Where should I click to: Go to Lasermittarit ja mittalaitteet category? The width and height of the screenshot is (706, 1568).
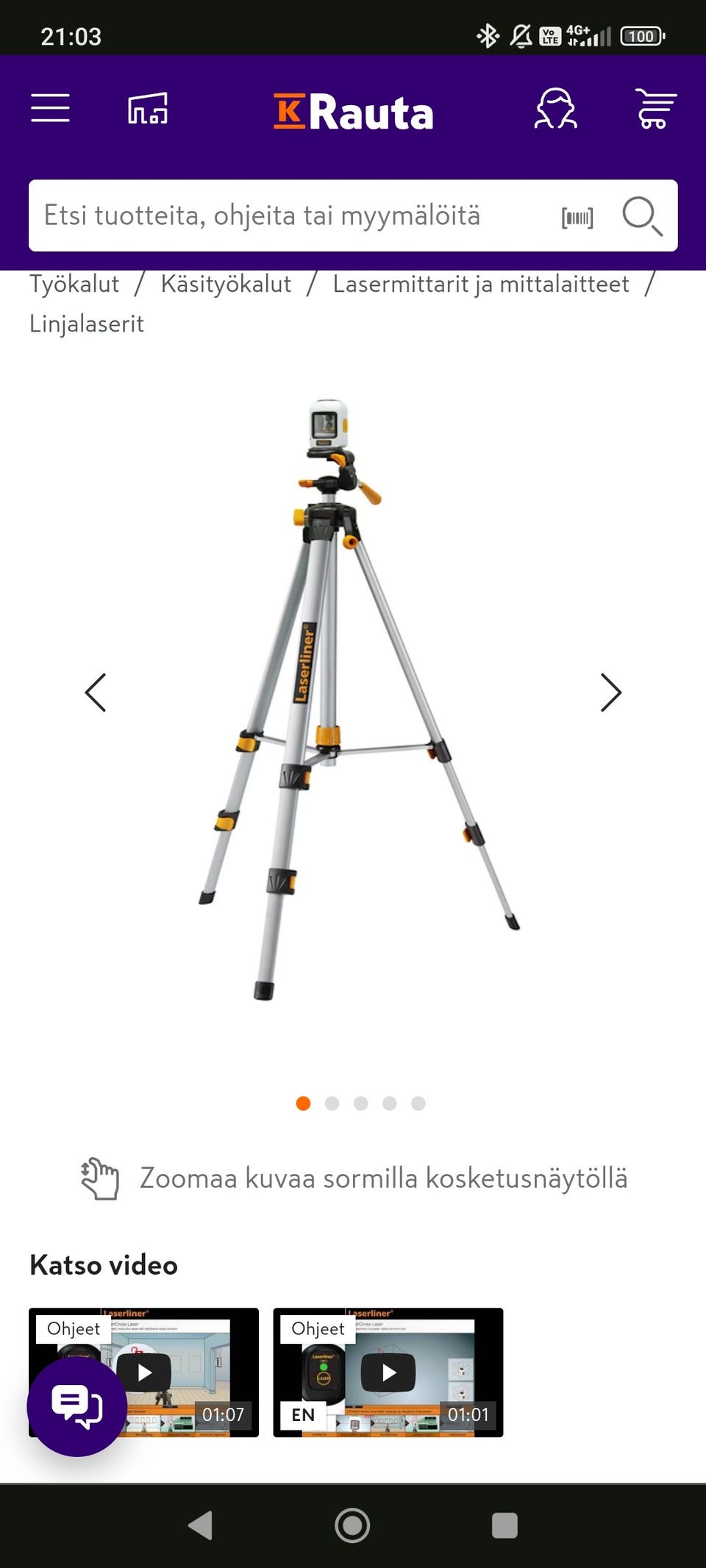click(x=481, y=284)
